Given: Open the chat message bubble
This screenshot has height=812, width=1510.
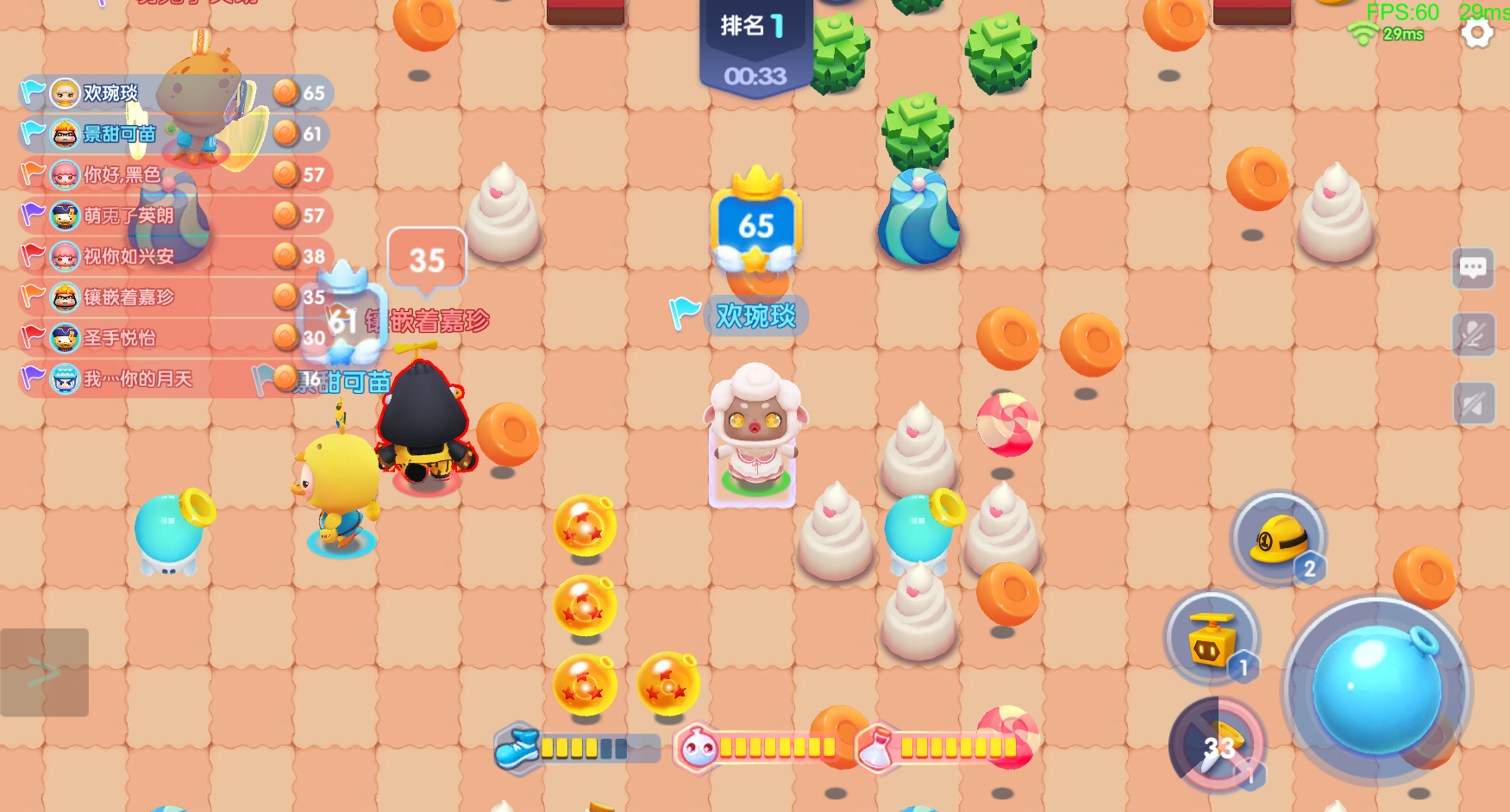Looking at the screenshot, I should click(1473, 269).
